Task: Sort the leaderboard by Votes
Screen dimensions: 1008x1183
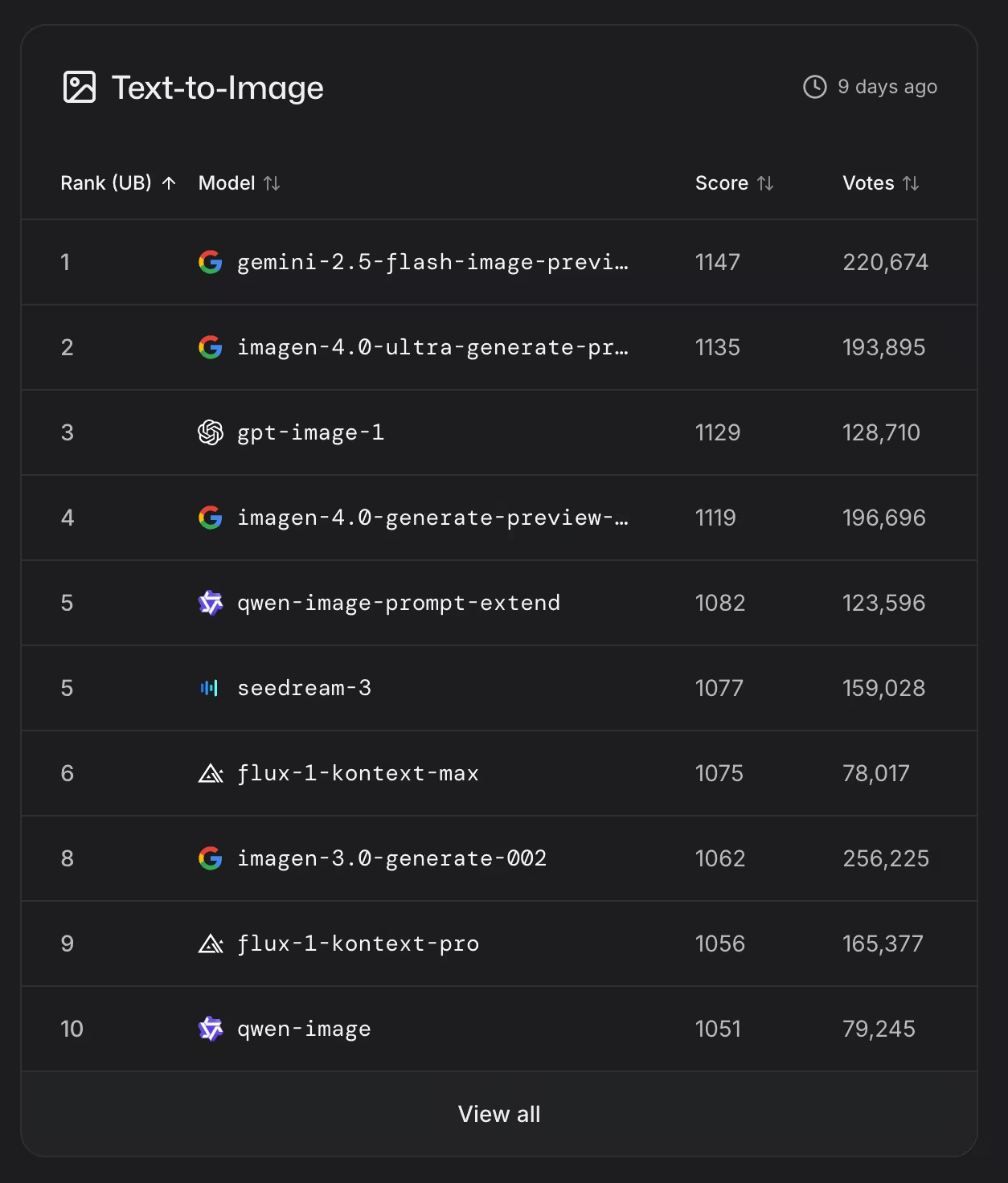Action: (x=880, y=183)
